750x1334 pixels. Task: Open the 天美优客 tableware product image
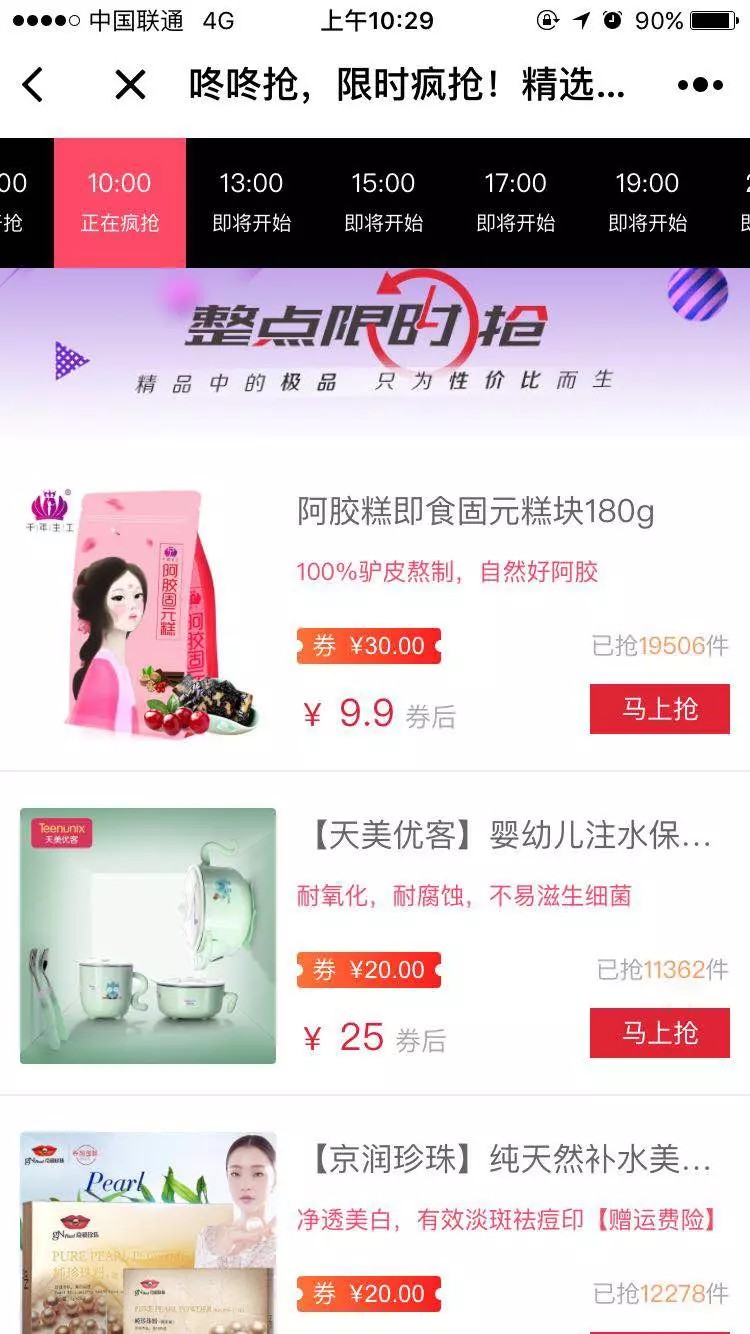[148, 936]
